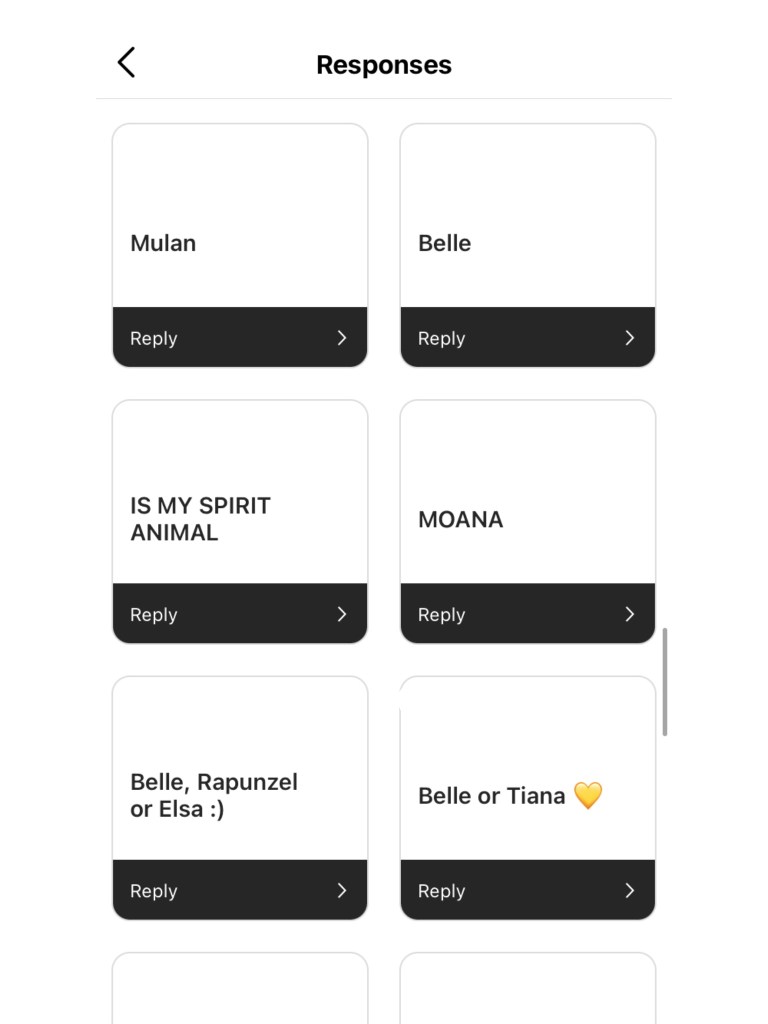Viewport: 768px width, 1024px height.
Task: Reply to the Belle or Tiana response
Action: click(x=527, y=890)
